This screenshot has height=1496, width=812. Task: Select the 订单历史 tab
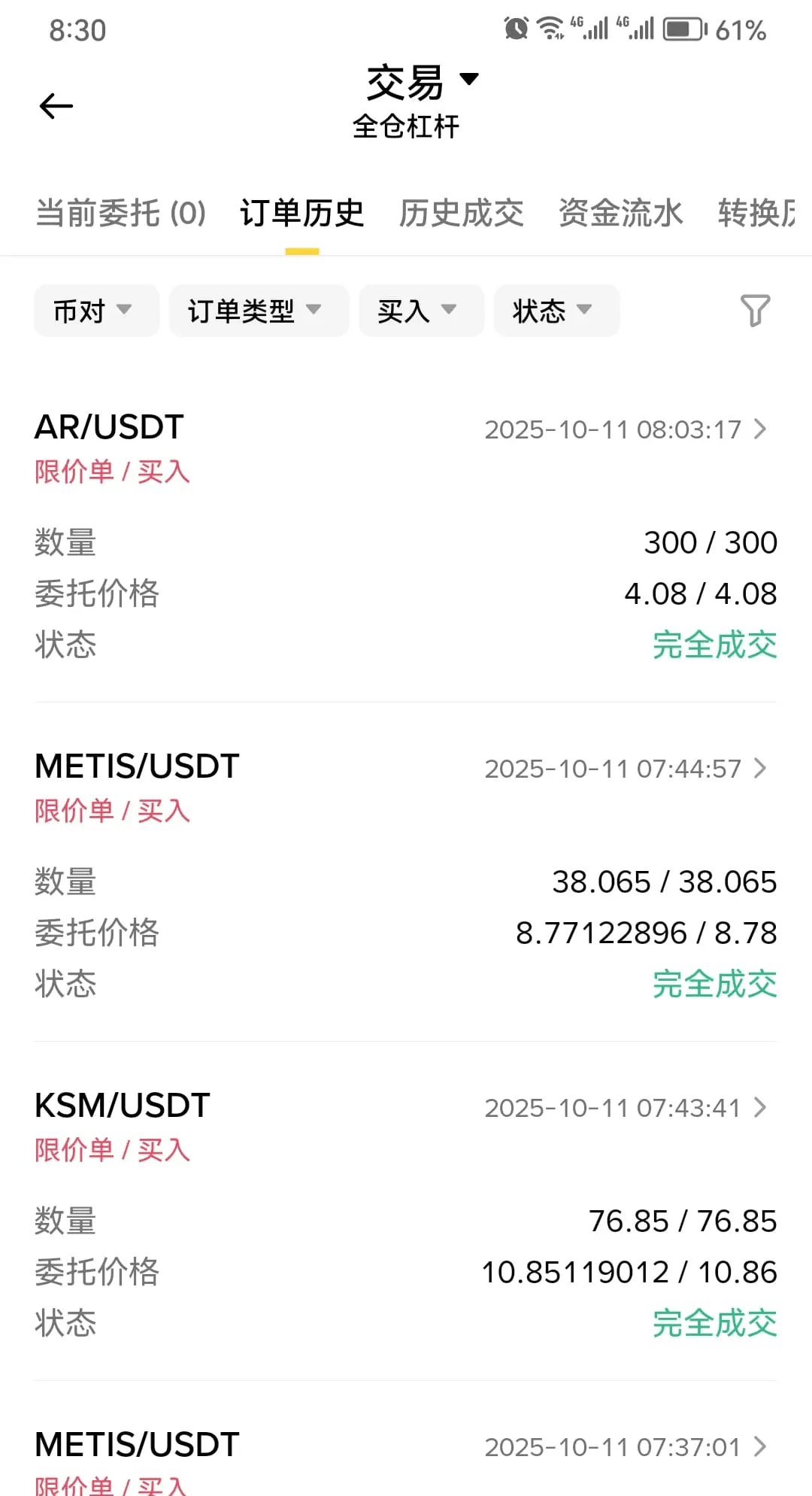point(302,213)
